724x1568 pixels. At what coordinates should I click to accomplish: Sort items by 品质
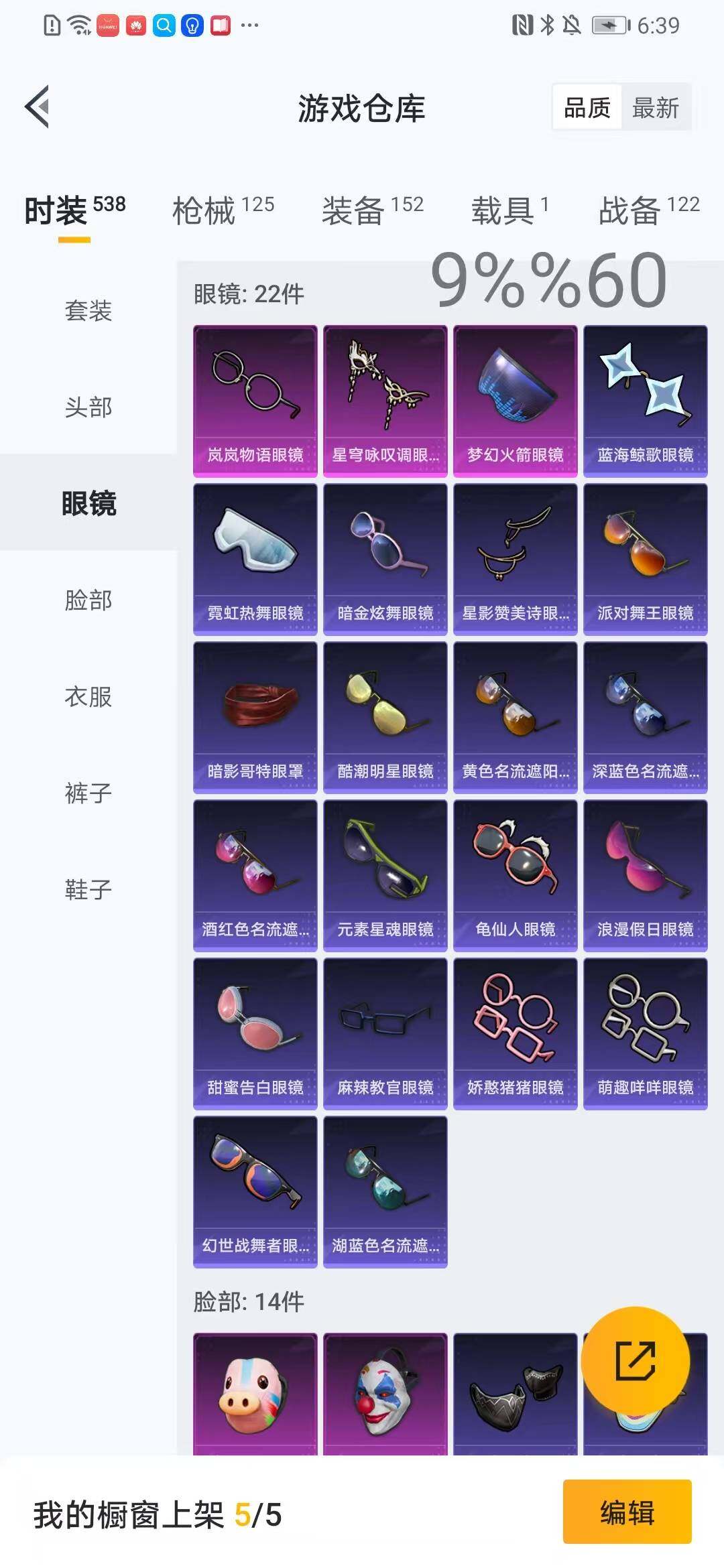pos(587,108)
